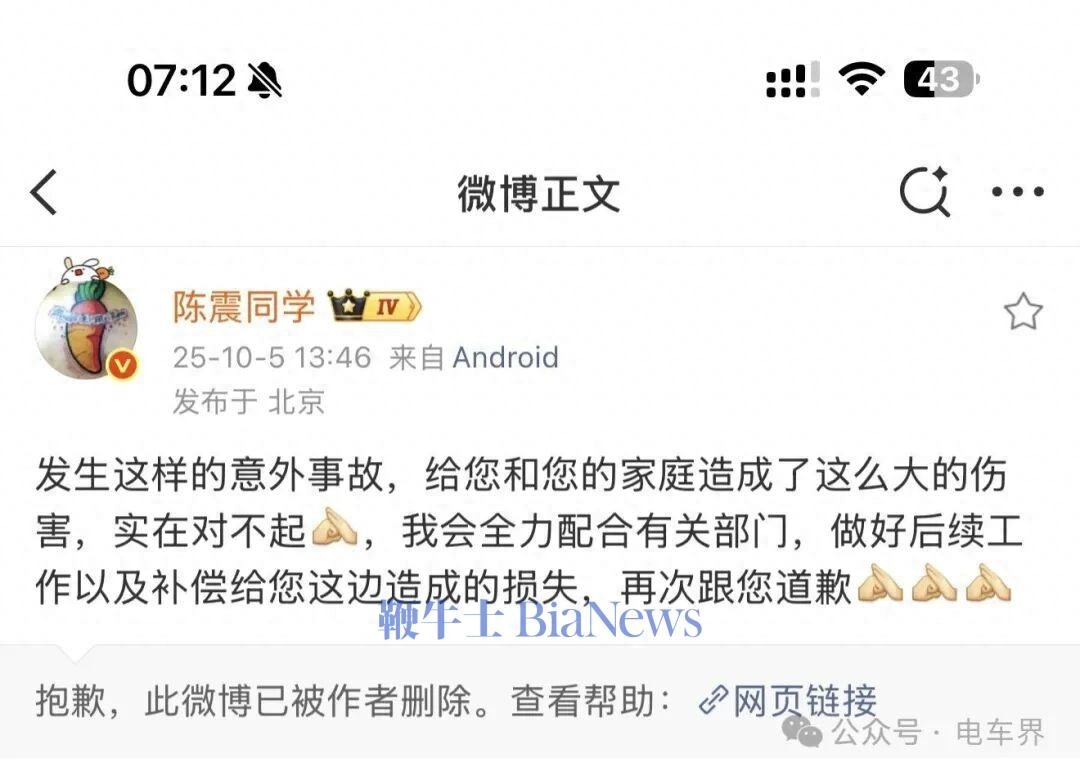Screen dimensions: 1080x776
Task: Open the three-dot overflow menu
Action: coord(1018,192)
